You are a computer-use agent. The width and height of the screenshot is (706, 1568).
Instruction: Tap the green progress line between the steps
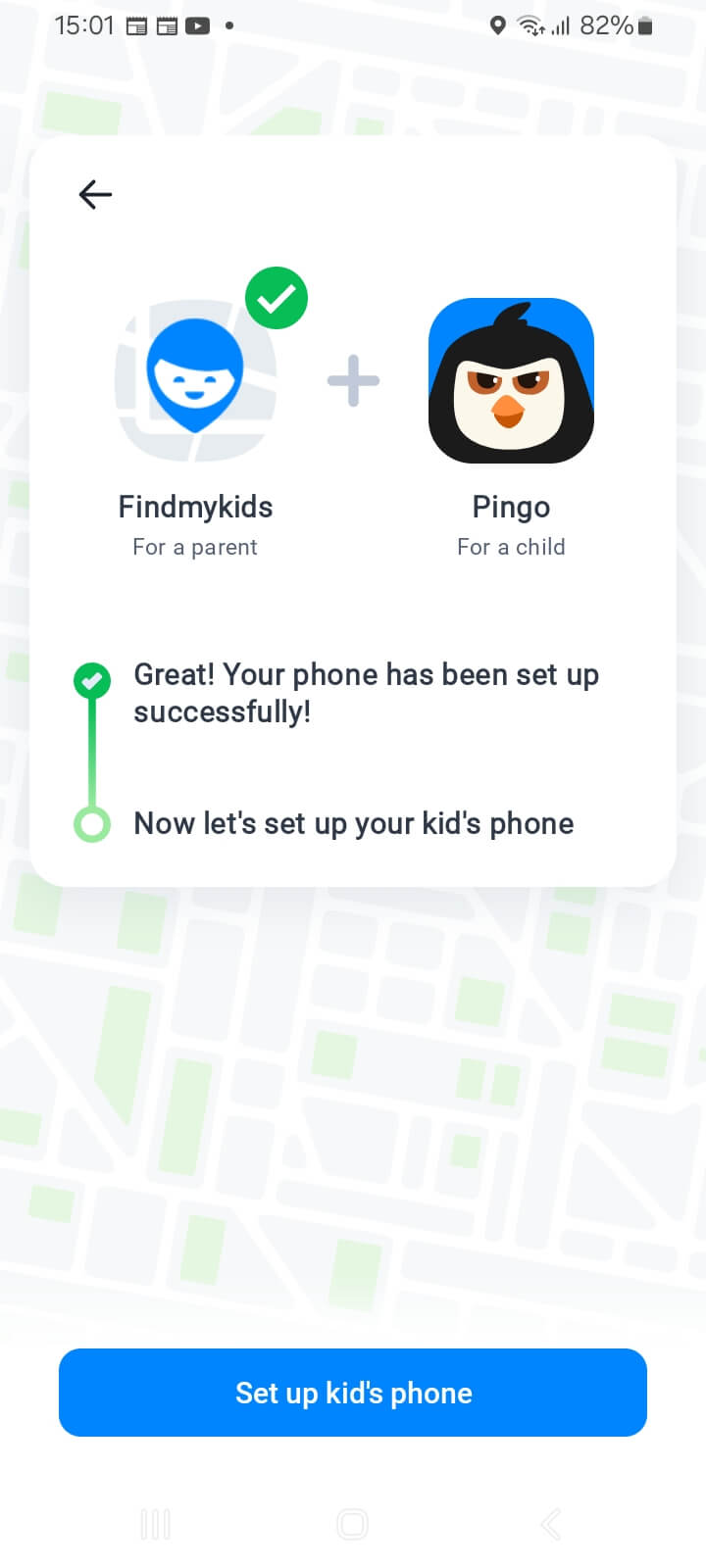[91, 755]
